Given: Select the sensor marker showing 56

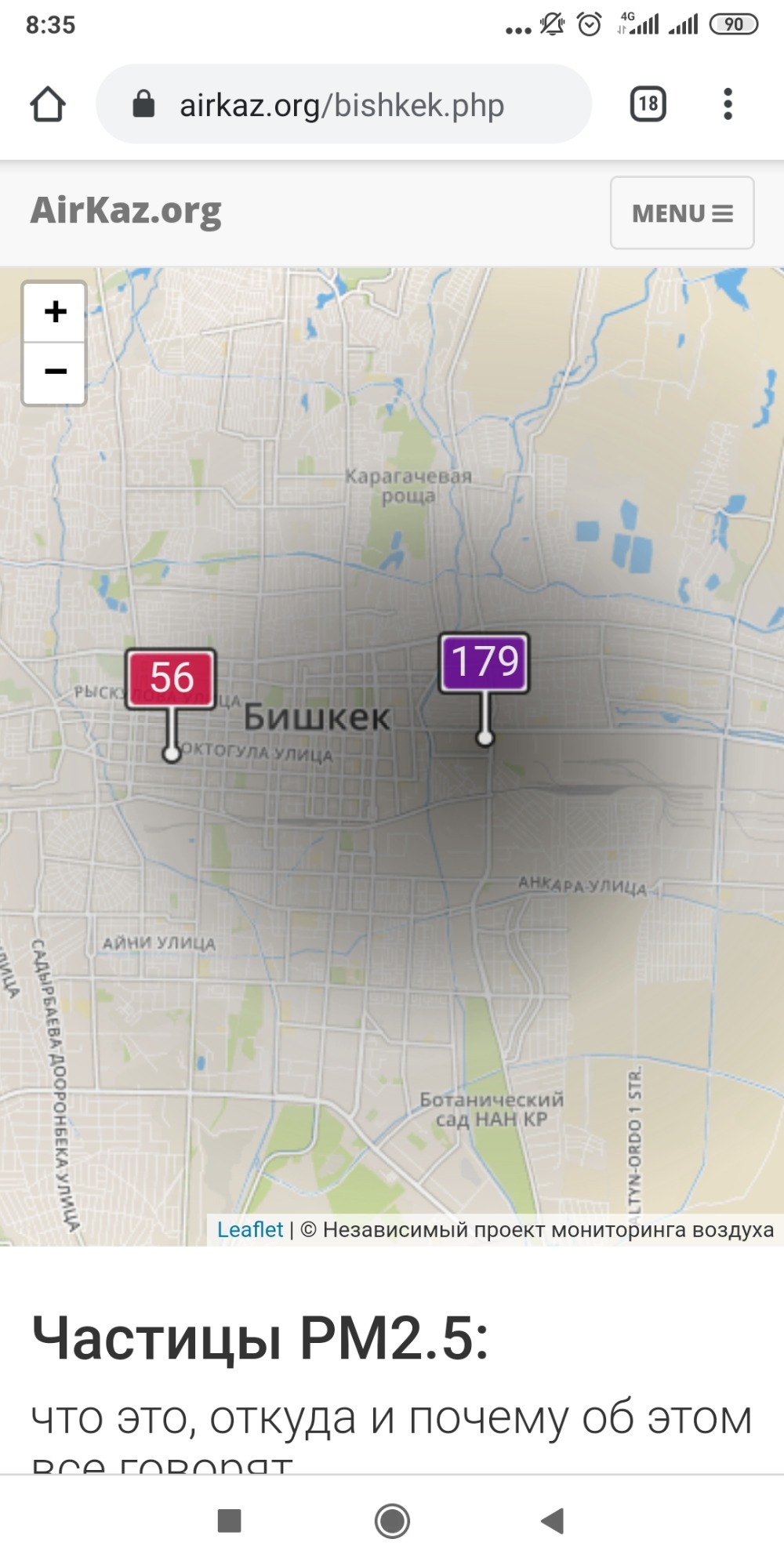Looking at the screenshot, I should pos(171,678).
